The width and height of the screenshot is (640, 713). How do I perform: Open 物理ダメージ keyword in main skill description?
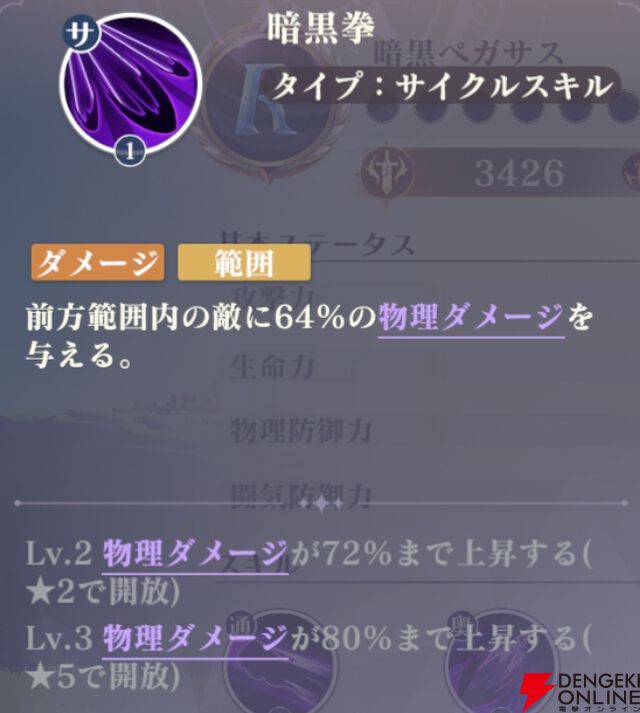(x=470, y=319)
